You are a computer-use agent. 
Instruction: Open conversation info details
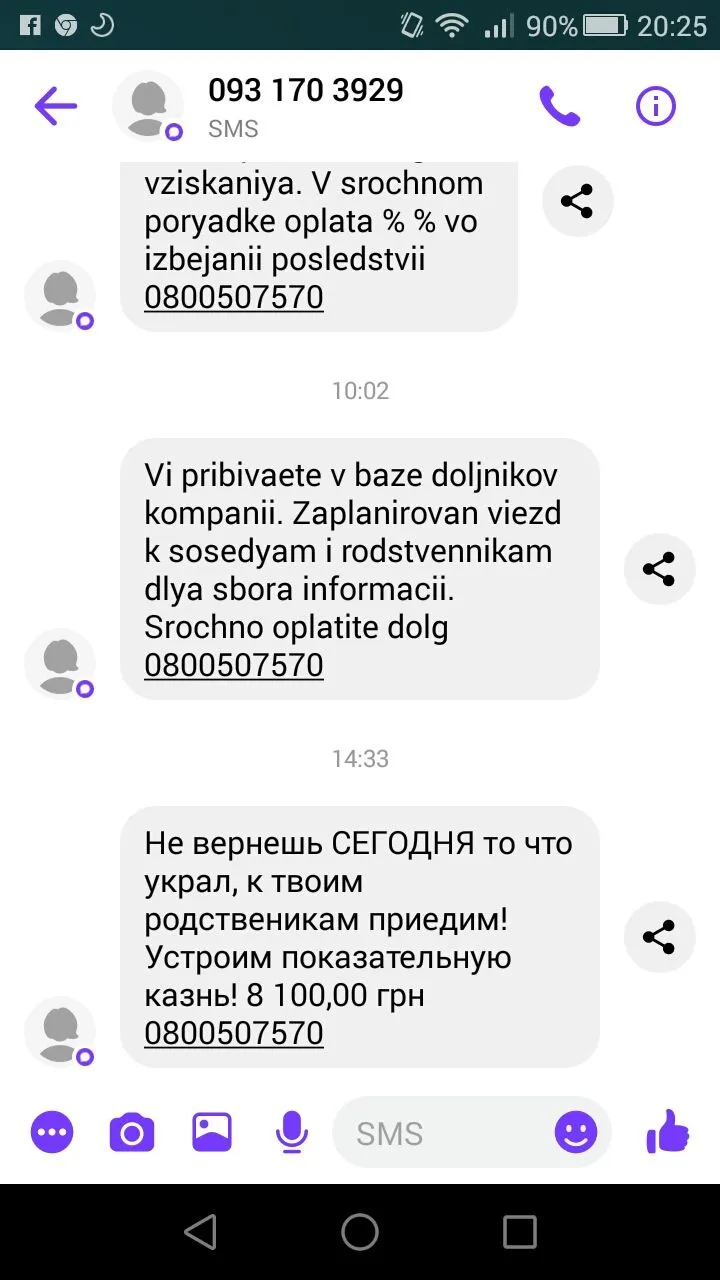coord(656,106)
